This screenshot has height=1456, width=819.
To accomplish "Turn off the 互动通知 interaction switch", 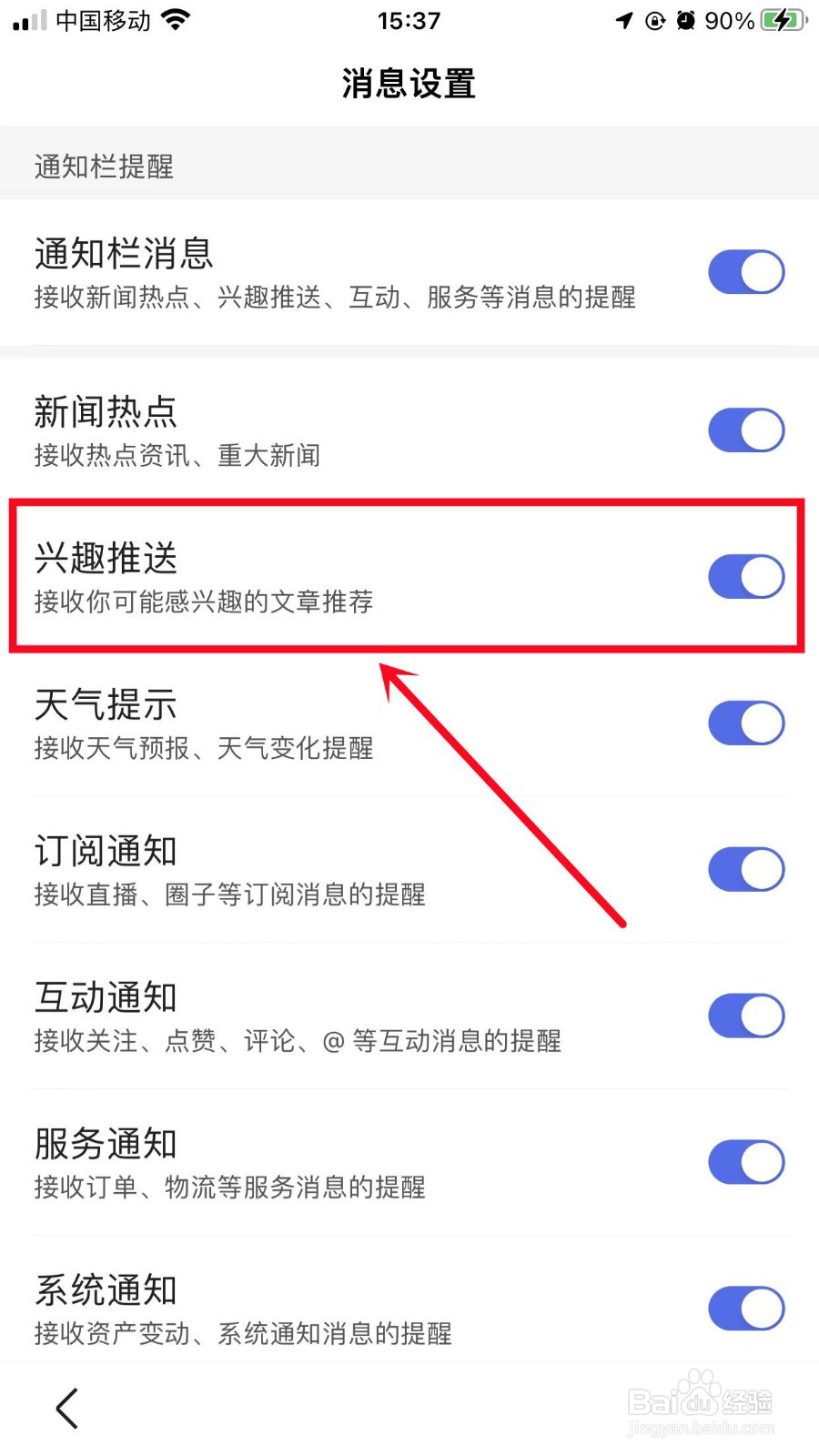I will pyautogui.click(x=746, y=1016).
